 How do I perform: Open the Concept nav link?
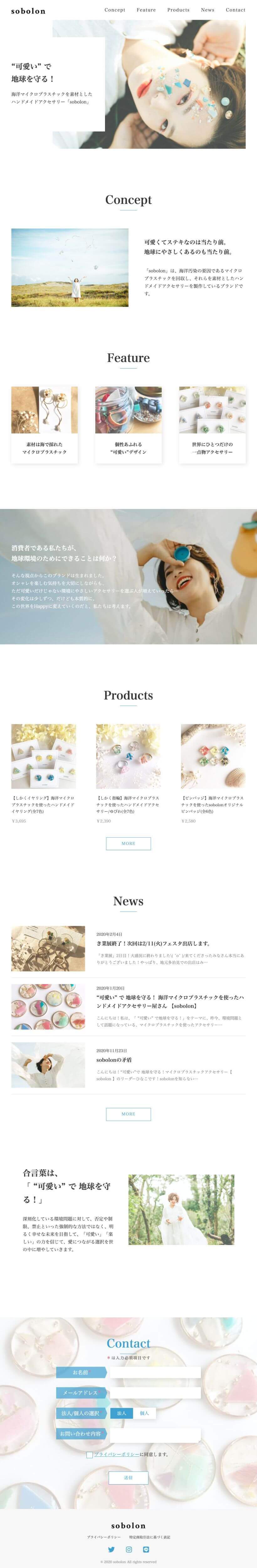(x=114, y=10)
